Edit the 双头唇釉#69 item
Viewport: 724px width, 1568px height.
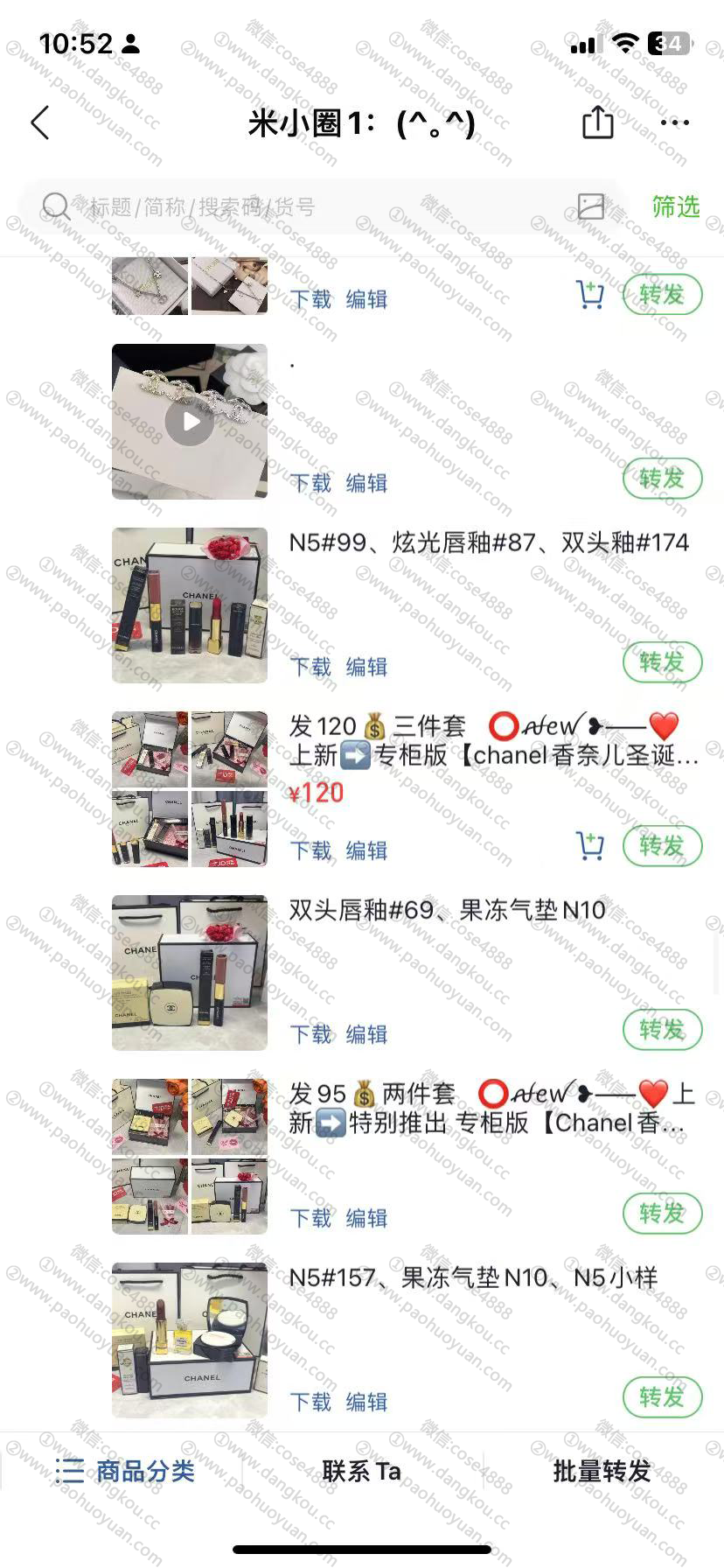pyautogui.click(x=366, y=1034)
